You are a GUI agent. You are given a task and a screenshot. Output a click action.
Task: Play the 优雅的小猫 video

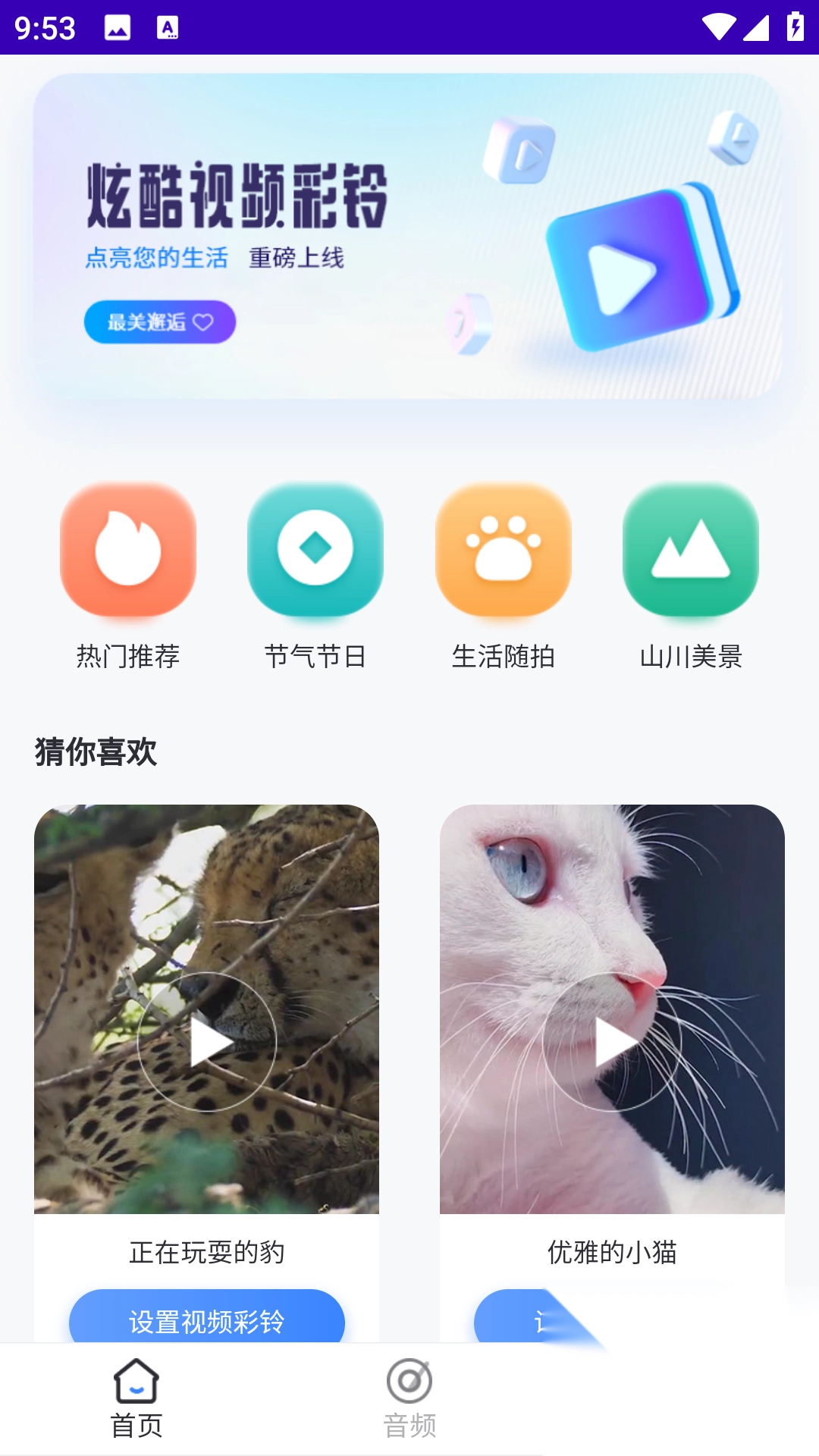click(x=612, y=1042)
